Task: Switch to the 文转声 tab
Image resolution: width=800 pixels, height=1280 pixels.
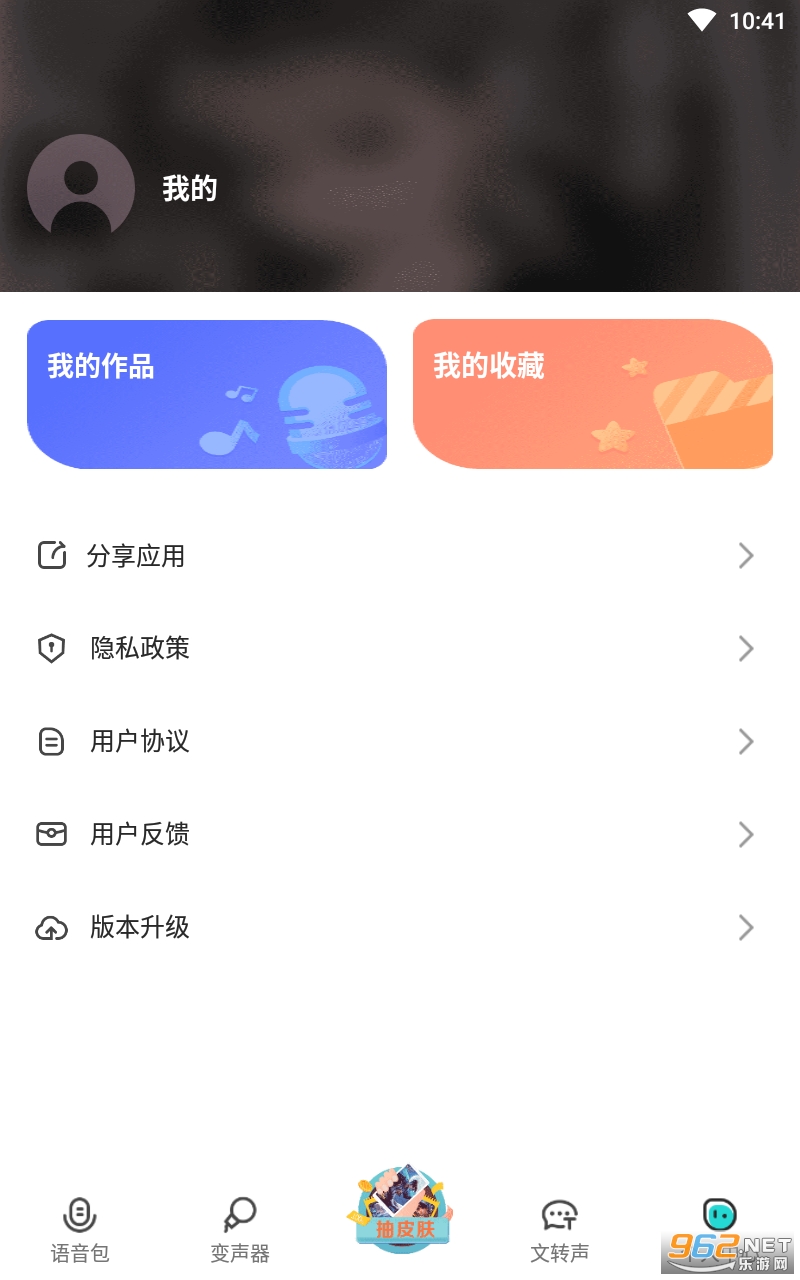Action: tap(560, 1230)
